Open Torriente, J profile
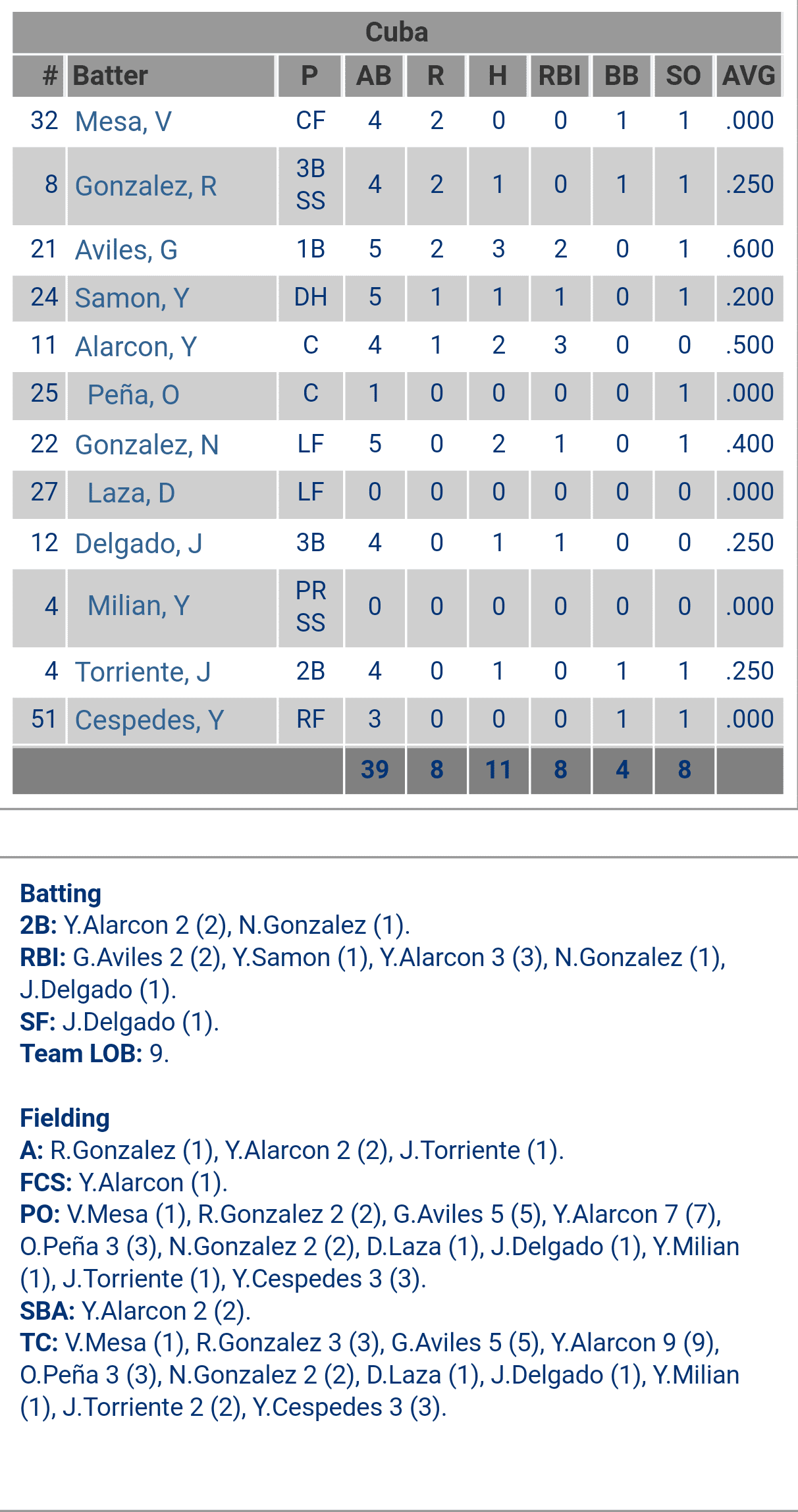 click(143, 672)
